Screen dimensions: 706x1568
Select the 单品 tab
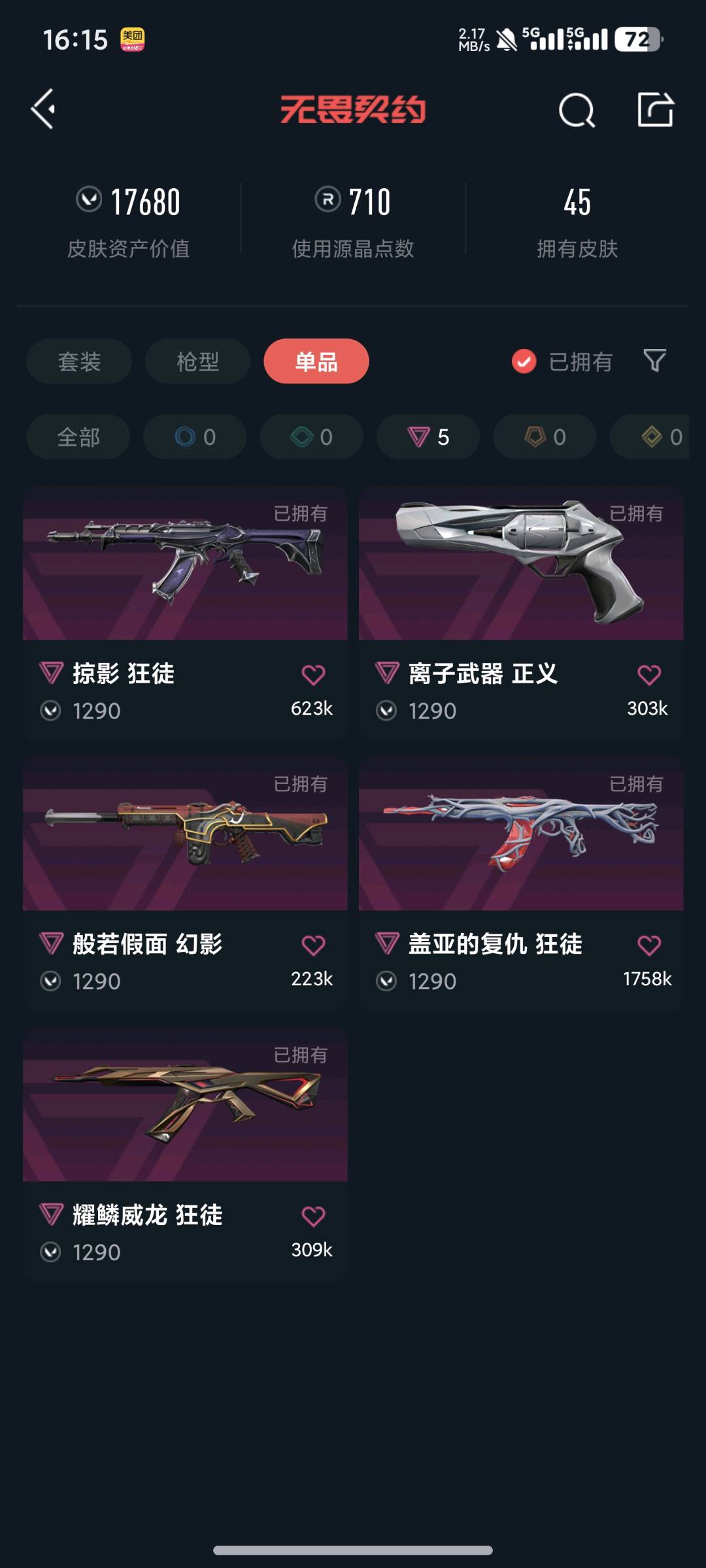[x=316, y=361]
